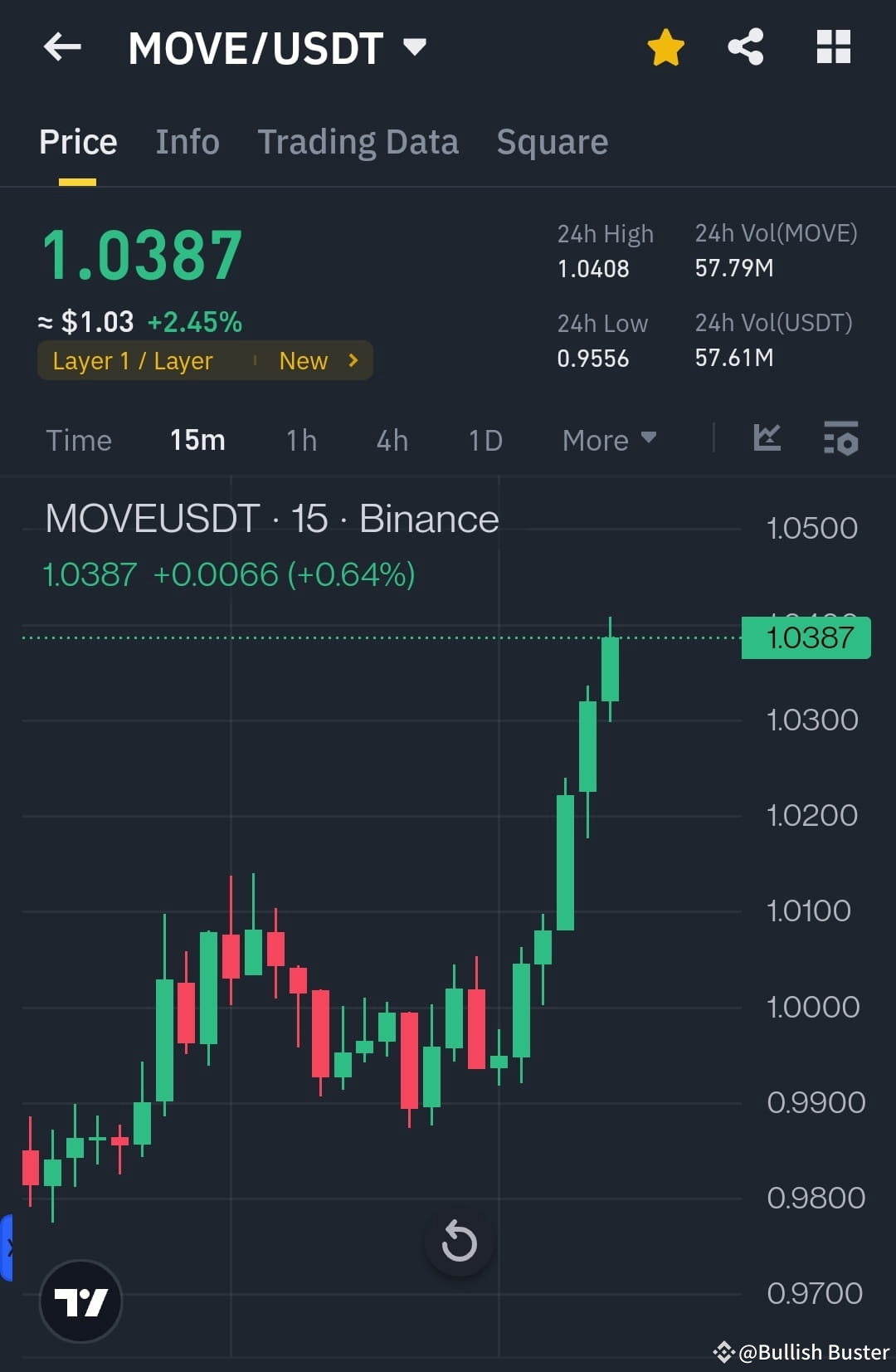Select the 1D timeframe
The width and height of the screenshot is (896, 1372).
(x=485, y=440)
